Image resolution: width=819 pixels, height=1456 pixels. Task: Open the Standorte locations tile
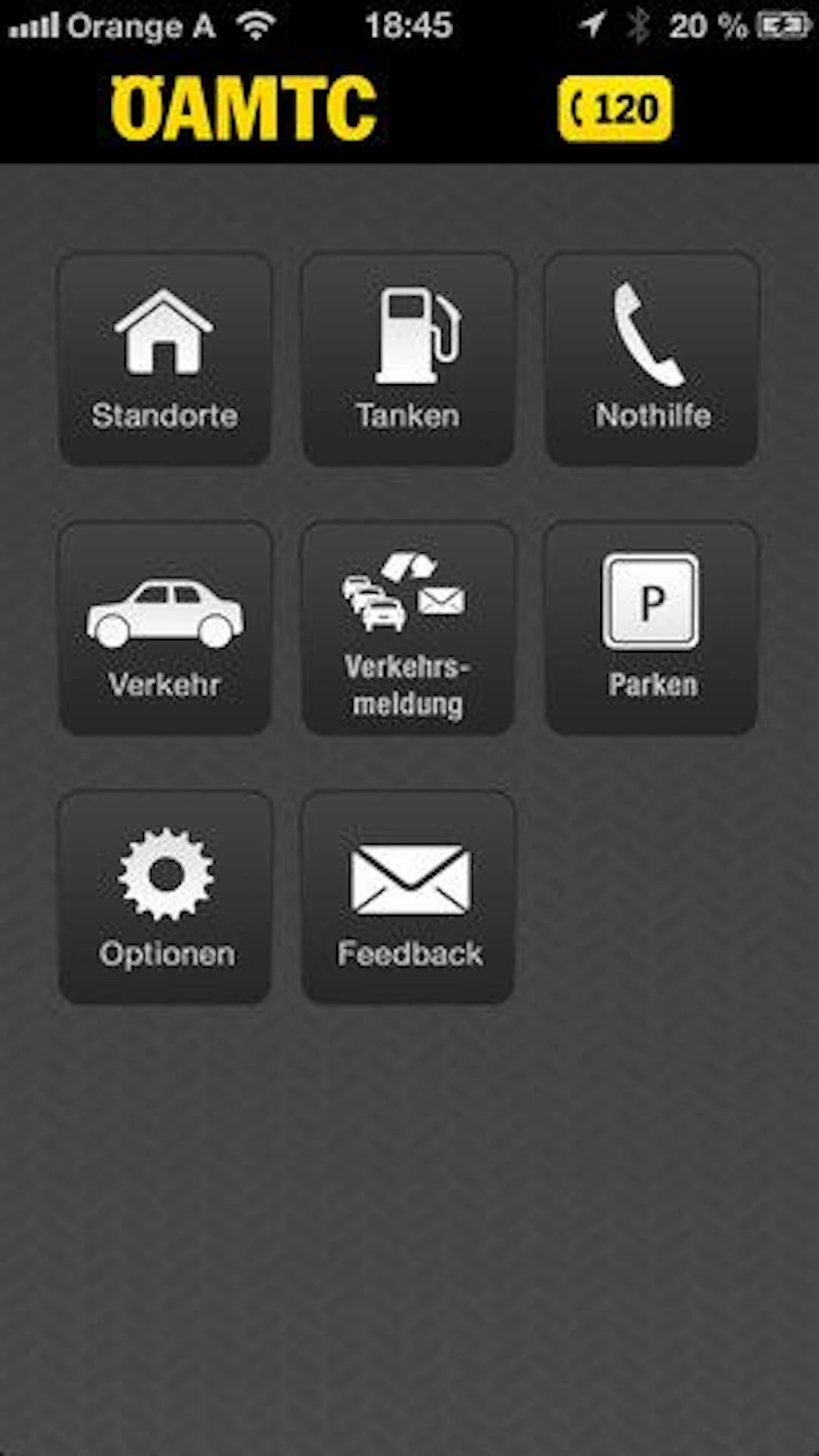[164, 359]
